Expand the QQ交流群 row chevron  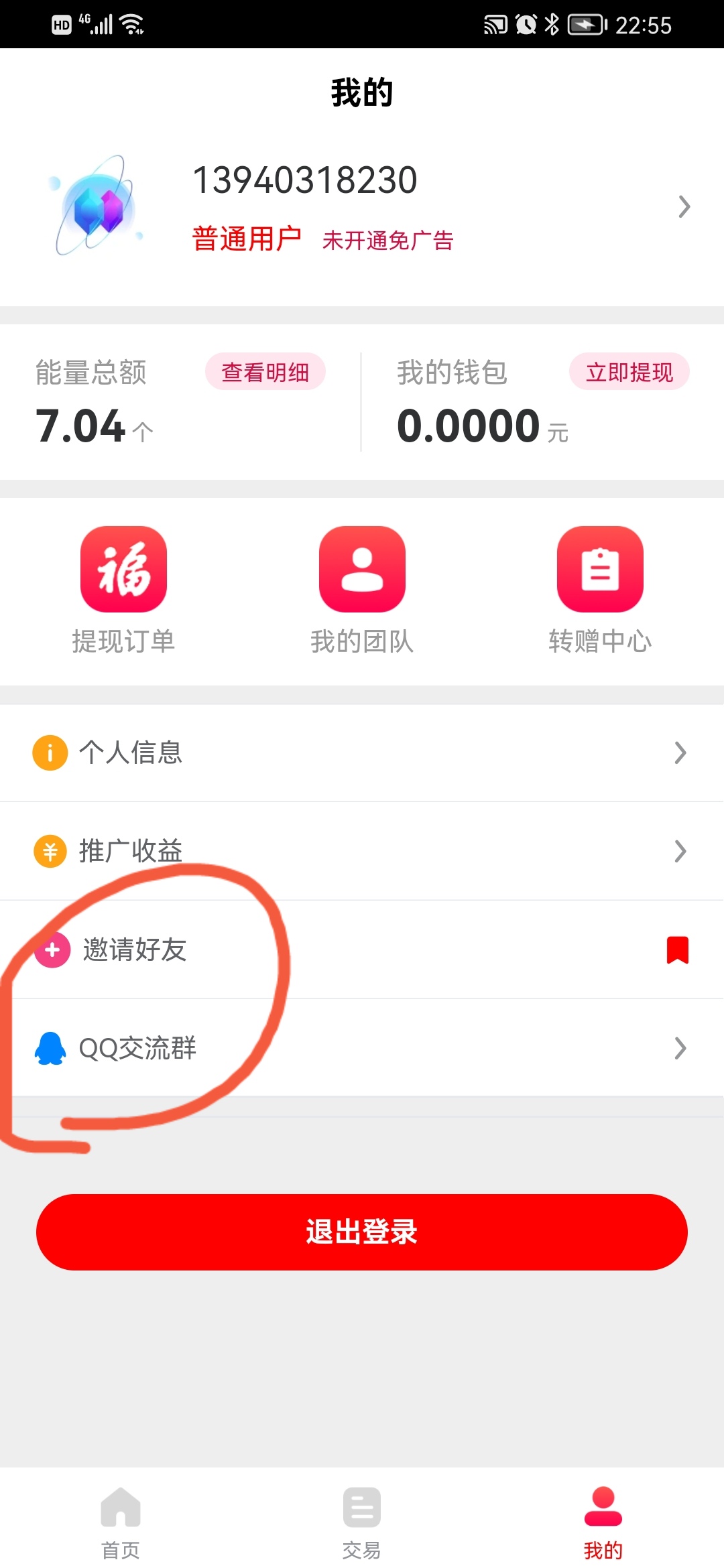(680, 1049)
